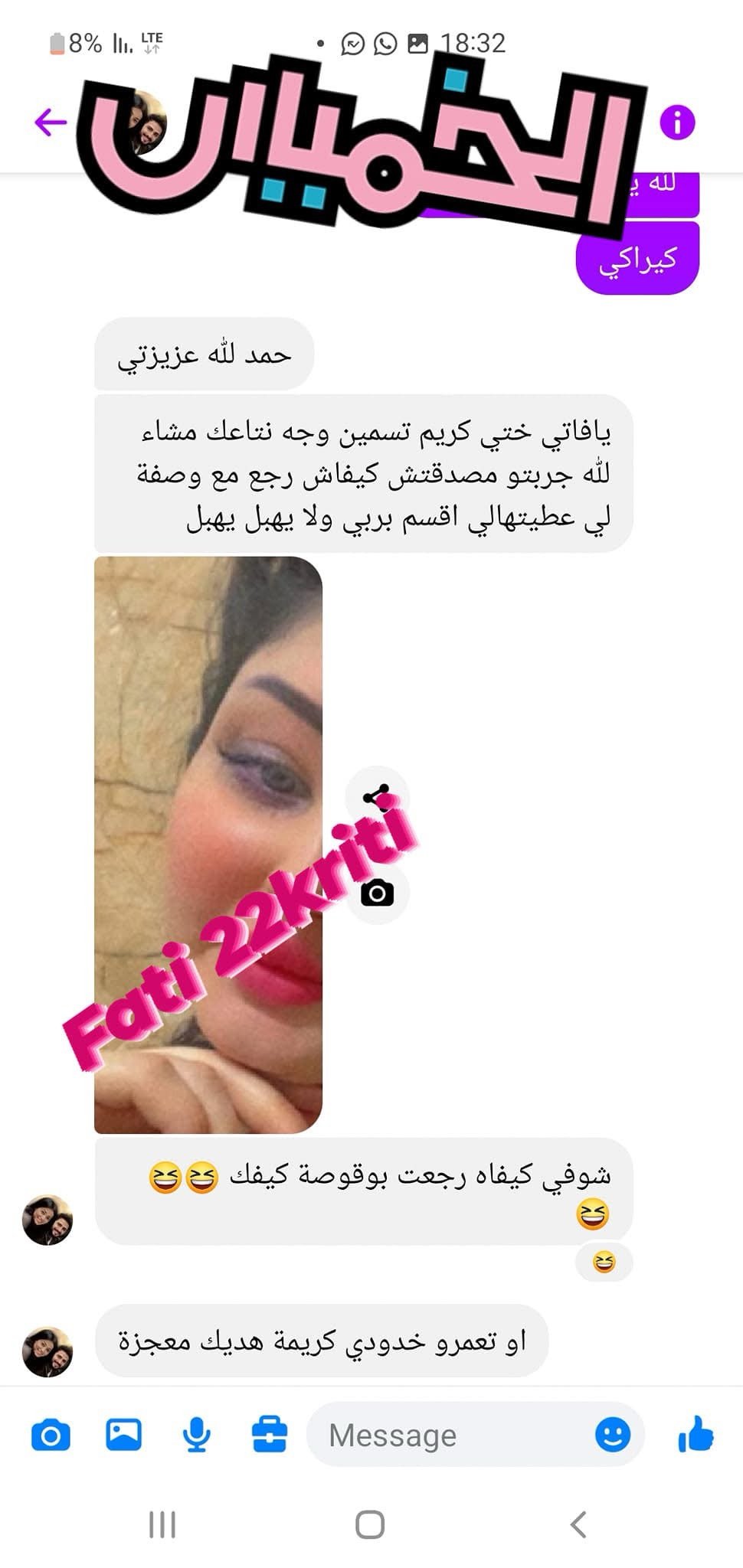Image resolution: width=743 pixels, height=1568 pixels.
Task: Reply to photo with camera icon
Action: coord(377,893)
